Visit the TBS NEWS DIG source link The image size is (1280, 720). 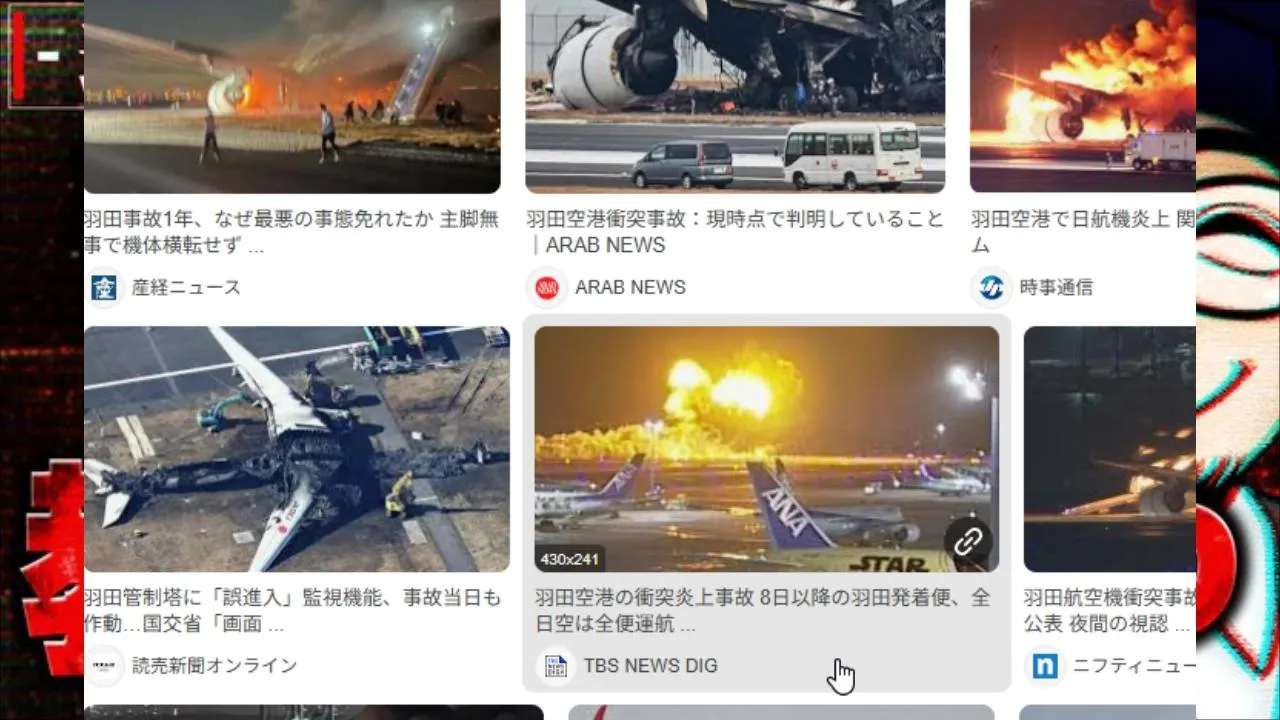[650, 666]
